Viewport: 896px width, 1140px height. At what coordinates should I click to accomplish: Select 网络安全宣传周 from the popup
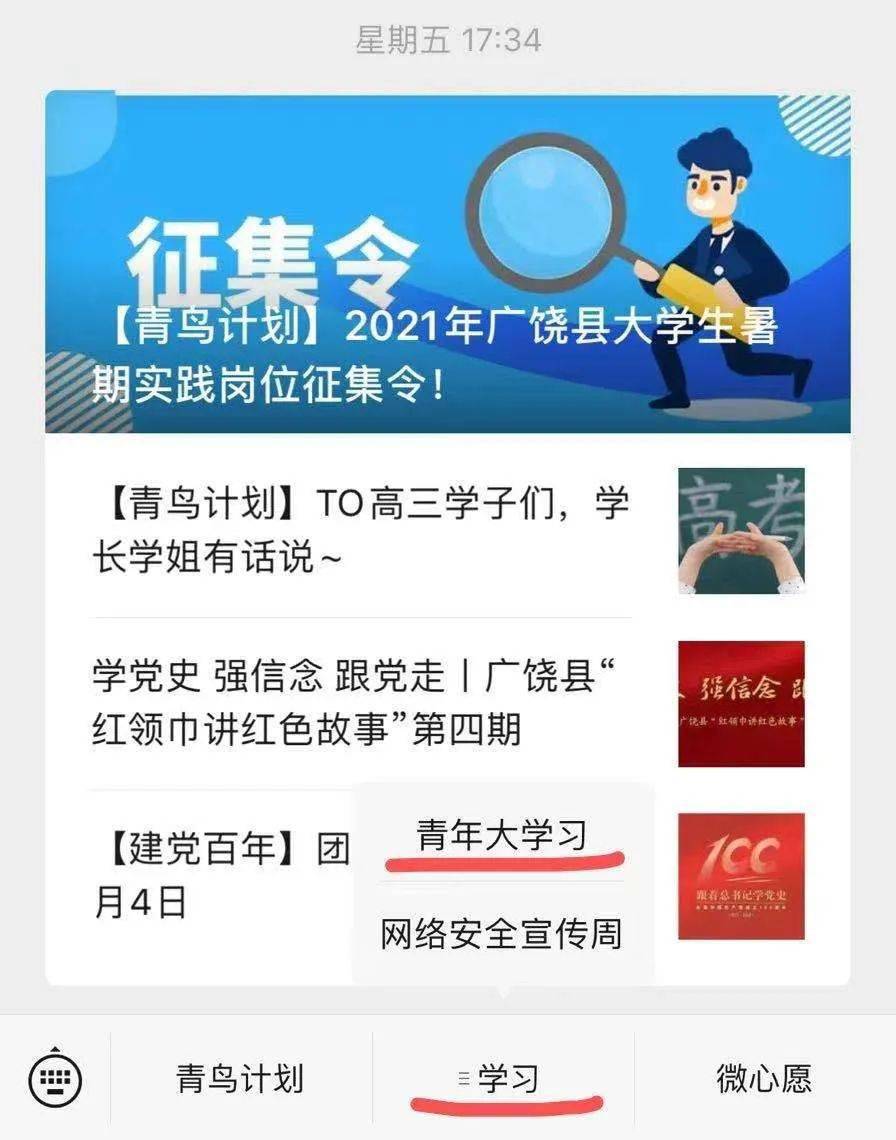point(502,934)
